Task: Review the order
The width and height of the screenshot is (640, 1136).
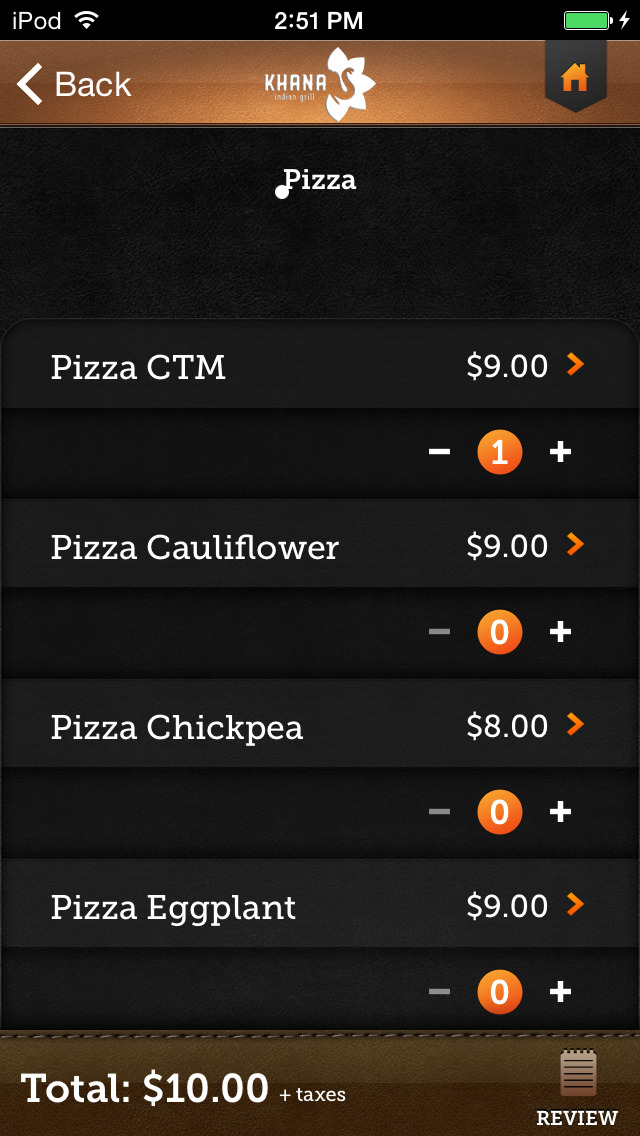Action: tap(578, 1087)
